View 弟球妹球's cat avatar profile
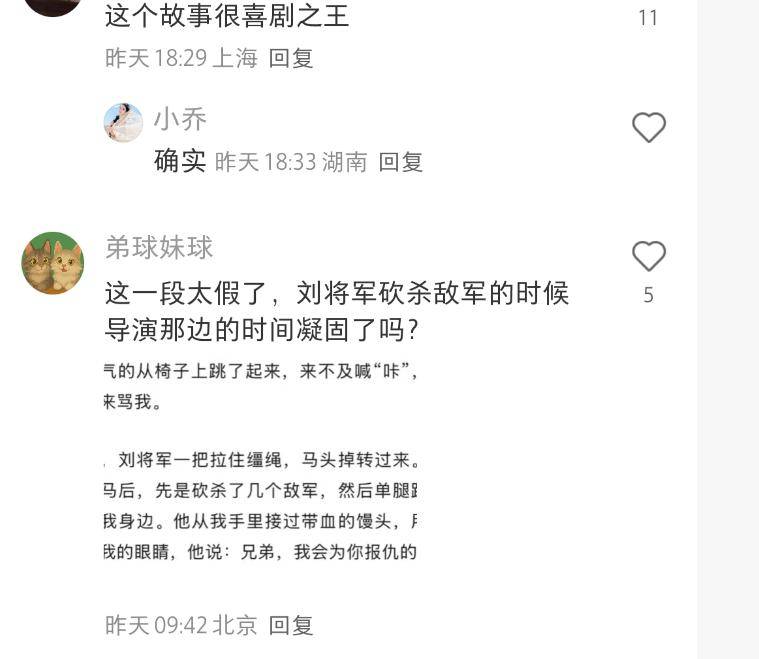The image size is (759, 659). click(x=53, y=263)
